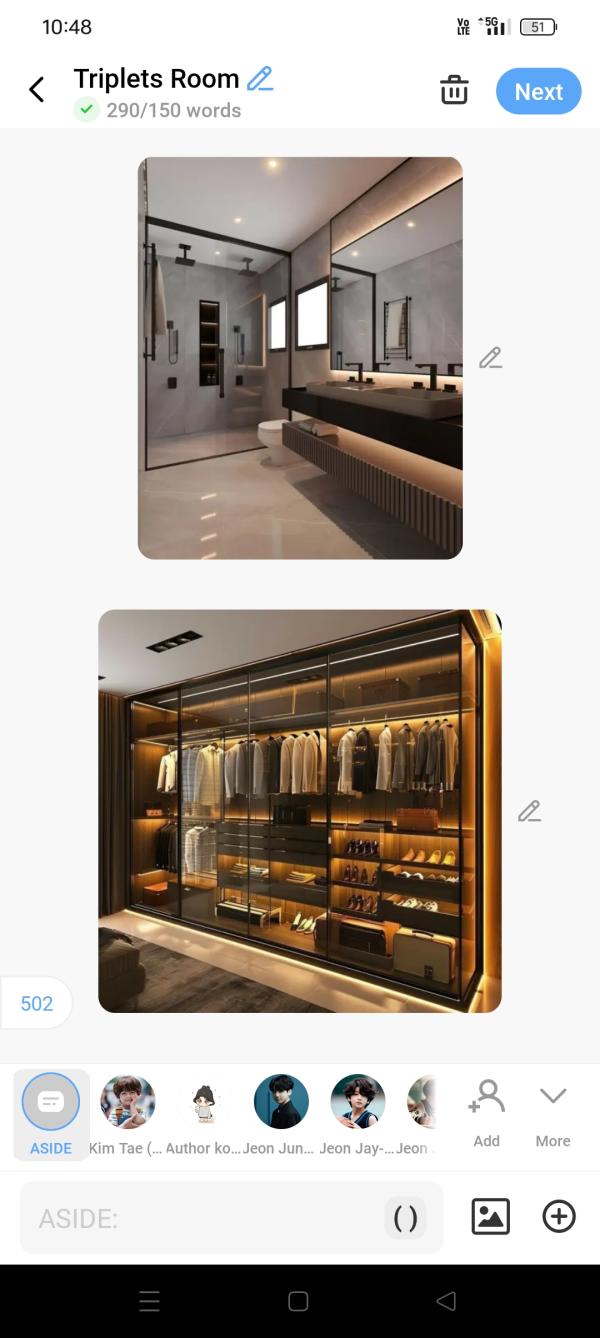
Task: Attach a picture using the image icon
Action: 490,1216
